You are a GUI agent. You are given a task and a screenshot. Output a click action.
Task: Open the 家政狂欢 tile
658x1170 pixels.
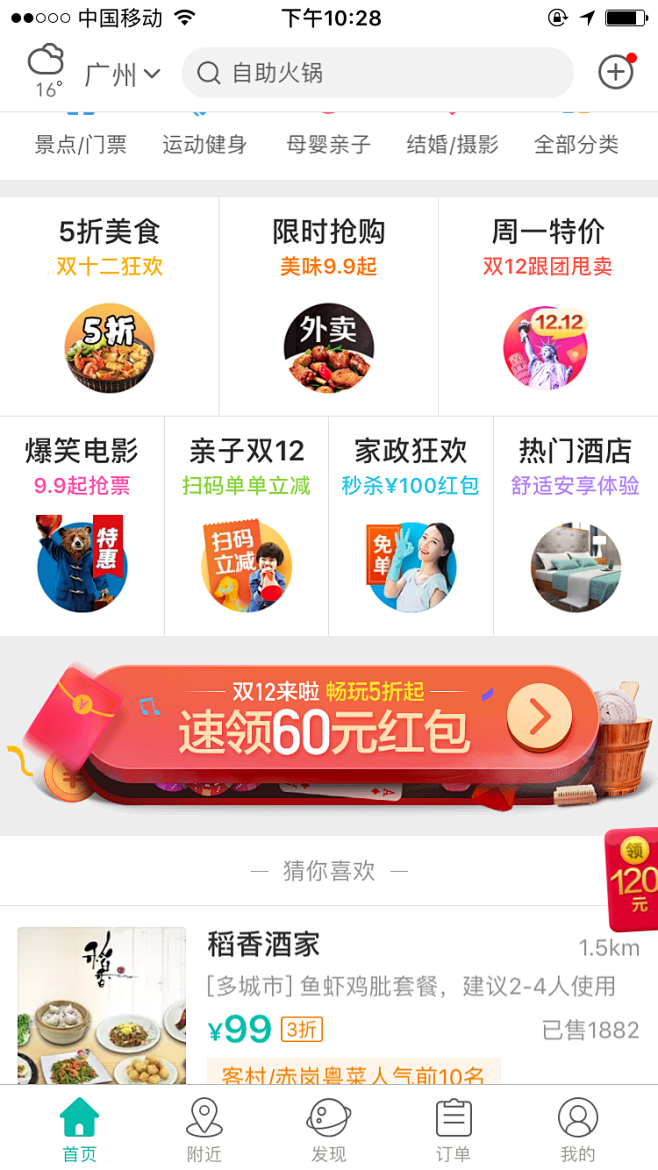click(411, 525)
